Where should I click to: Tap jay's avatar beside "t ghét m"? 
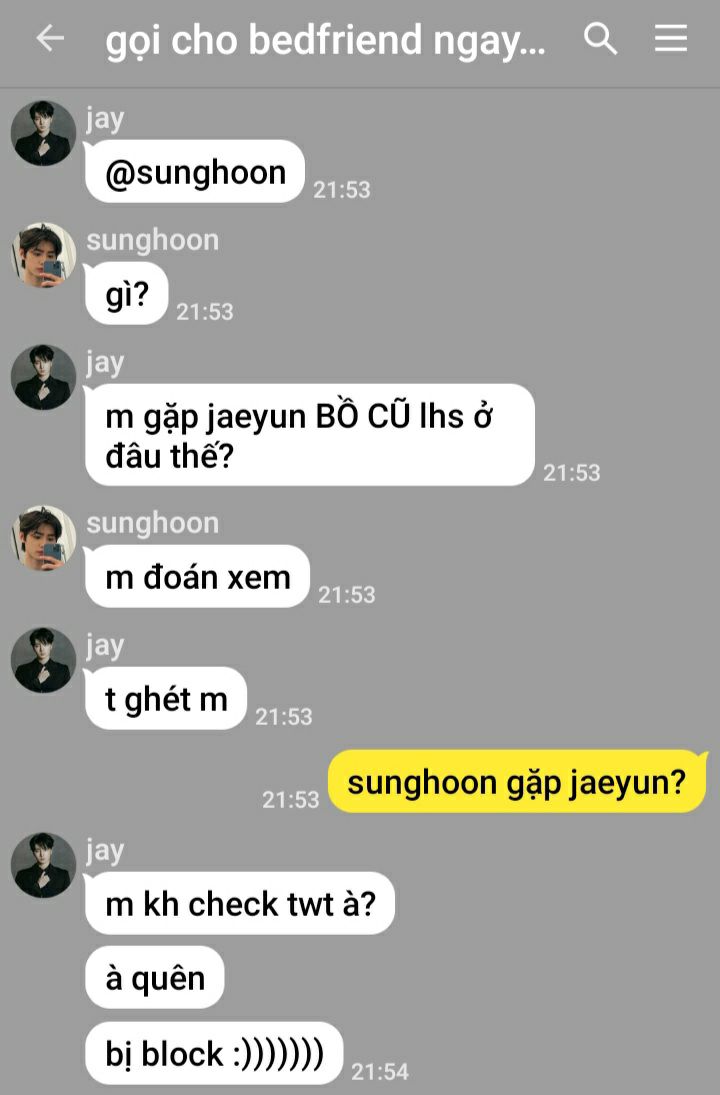[x=43, y=660]
